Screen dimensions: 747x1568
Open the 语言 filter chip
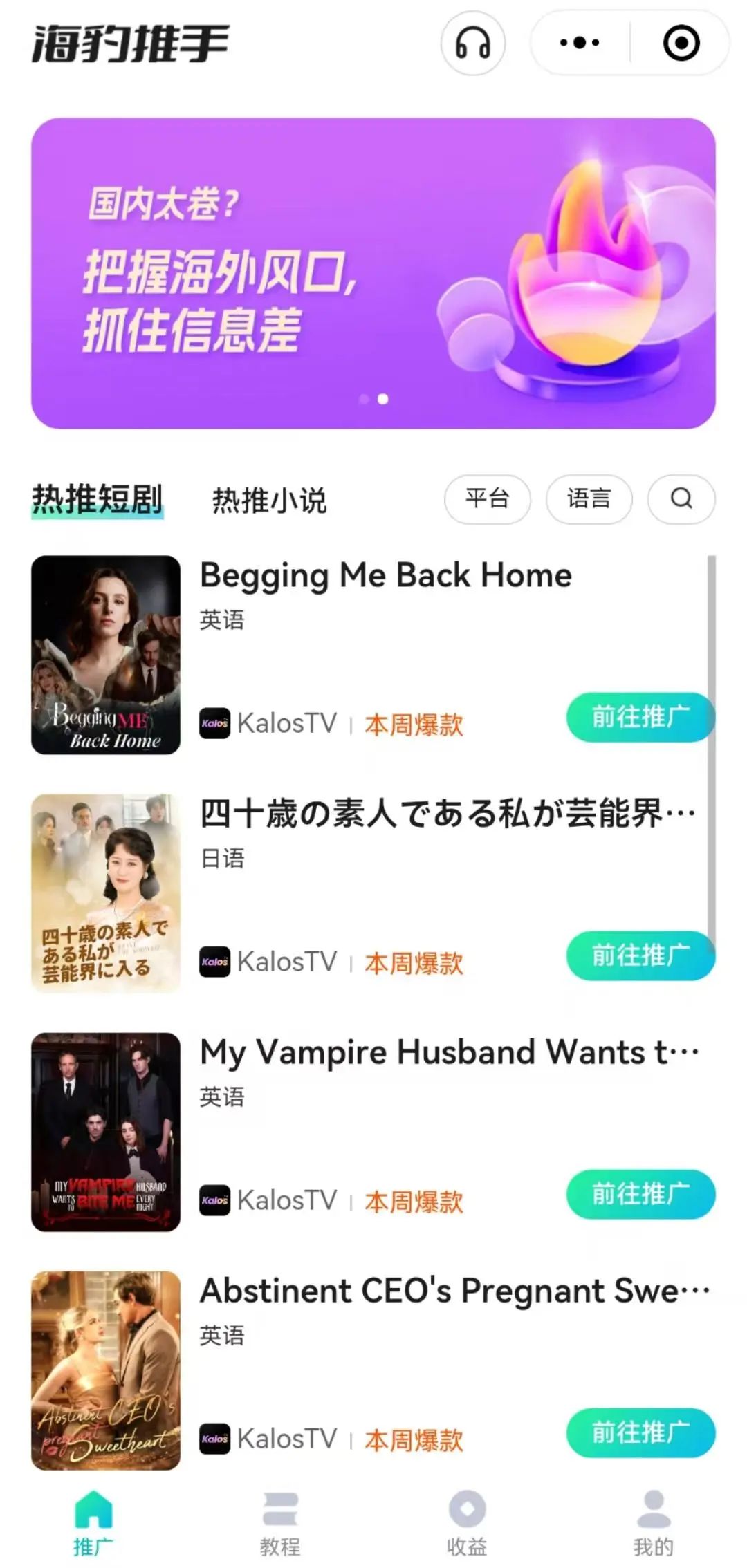pyautogui.click(x=589, y=498)
